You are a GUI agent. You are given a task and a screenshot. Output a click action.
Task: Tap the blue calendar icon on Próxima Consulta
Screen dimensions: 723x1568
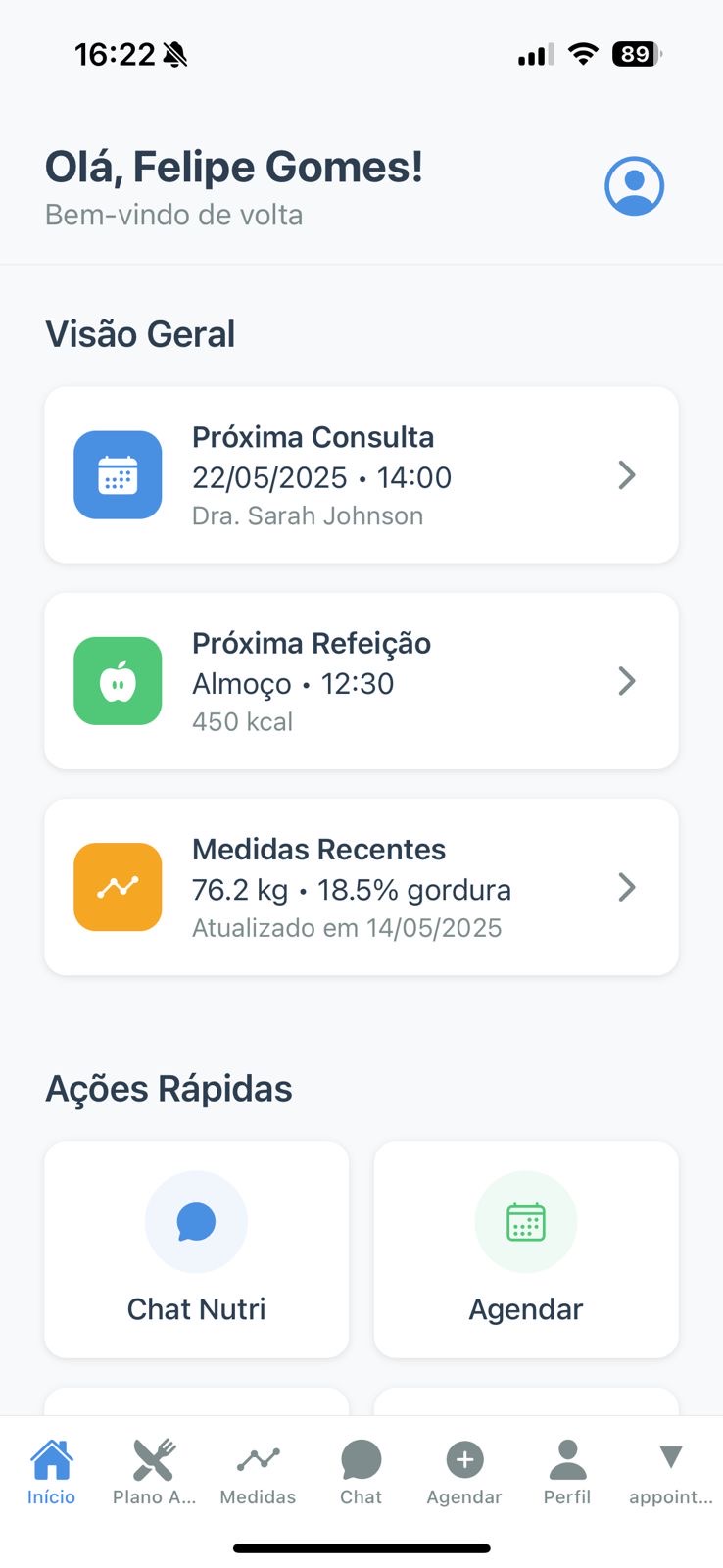(x=117, y=475)
